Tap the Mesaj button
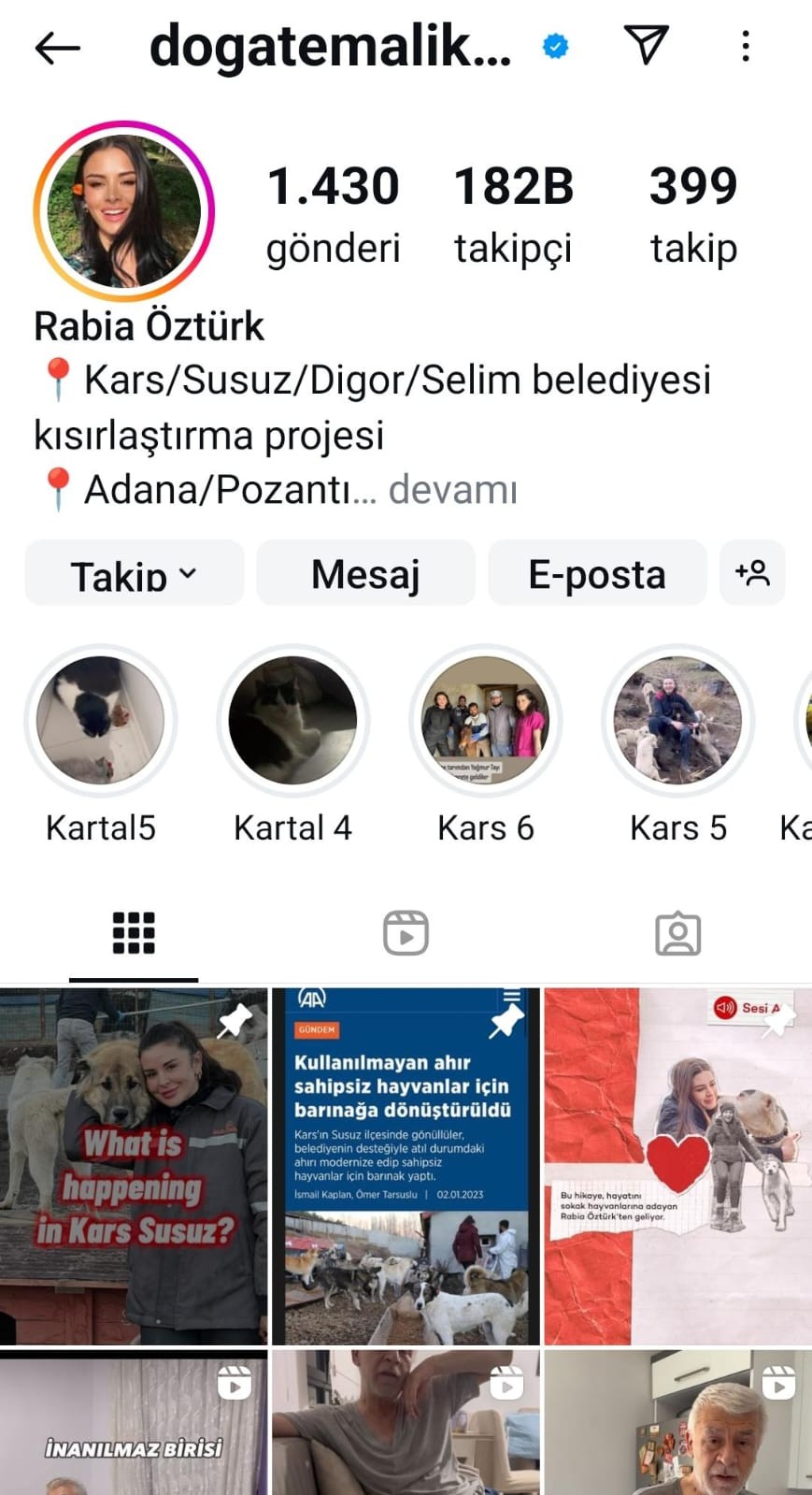 [365, 573]
